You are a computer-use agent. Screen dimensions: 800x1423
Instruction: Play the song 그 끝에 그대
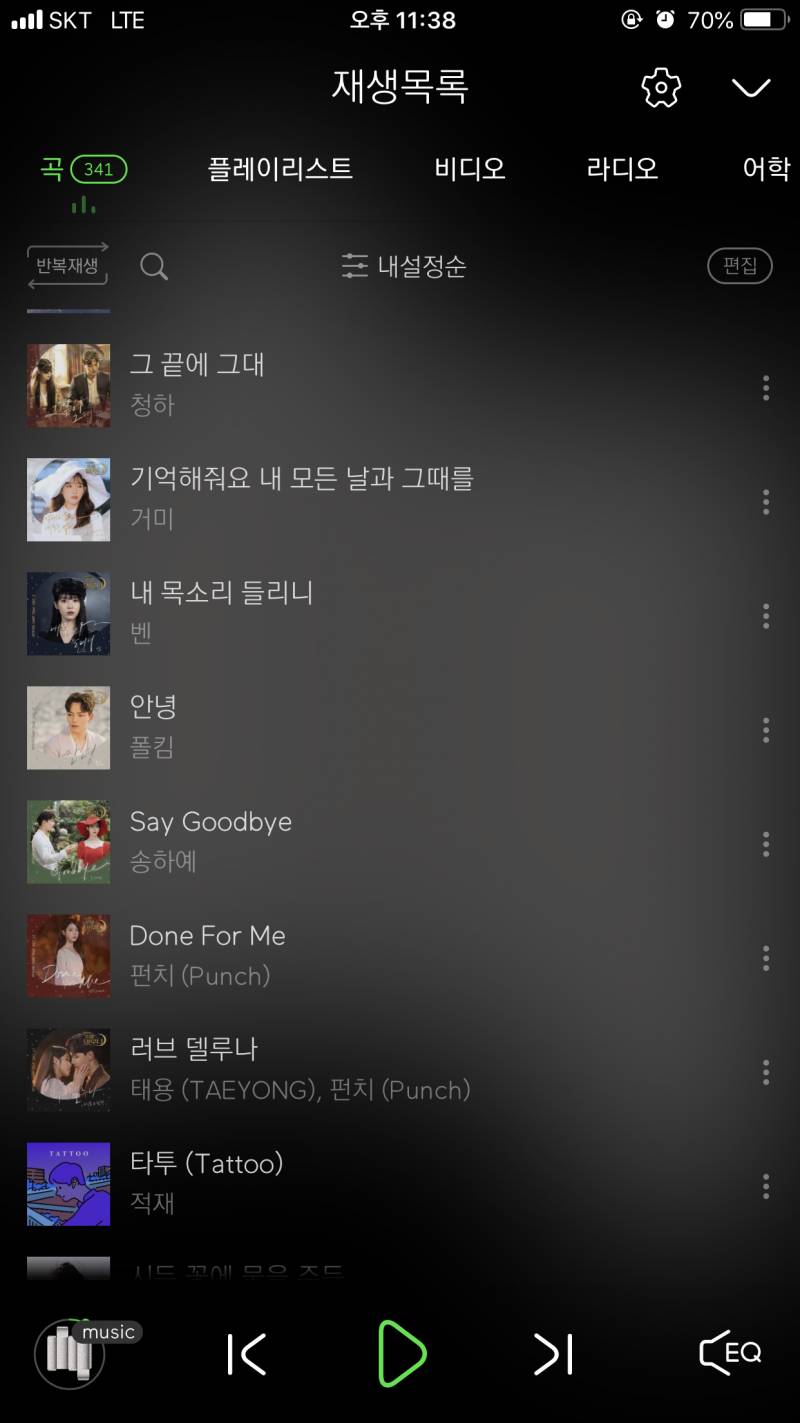click(197, 365)
